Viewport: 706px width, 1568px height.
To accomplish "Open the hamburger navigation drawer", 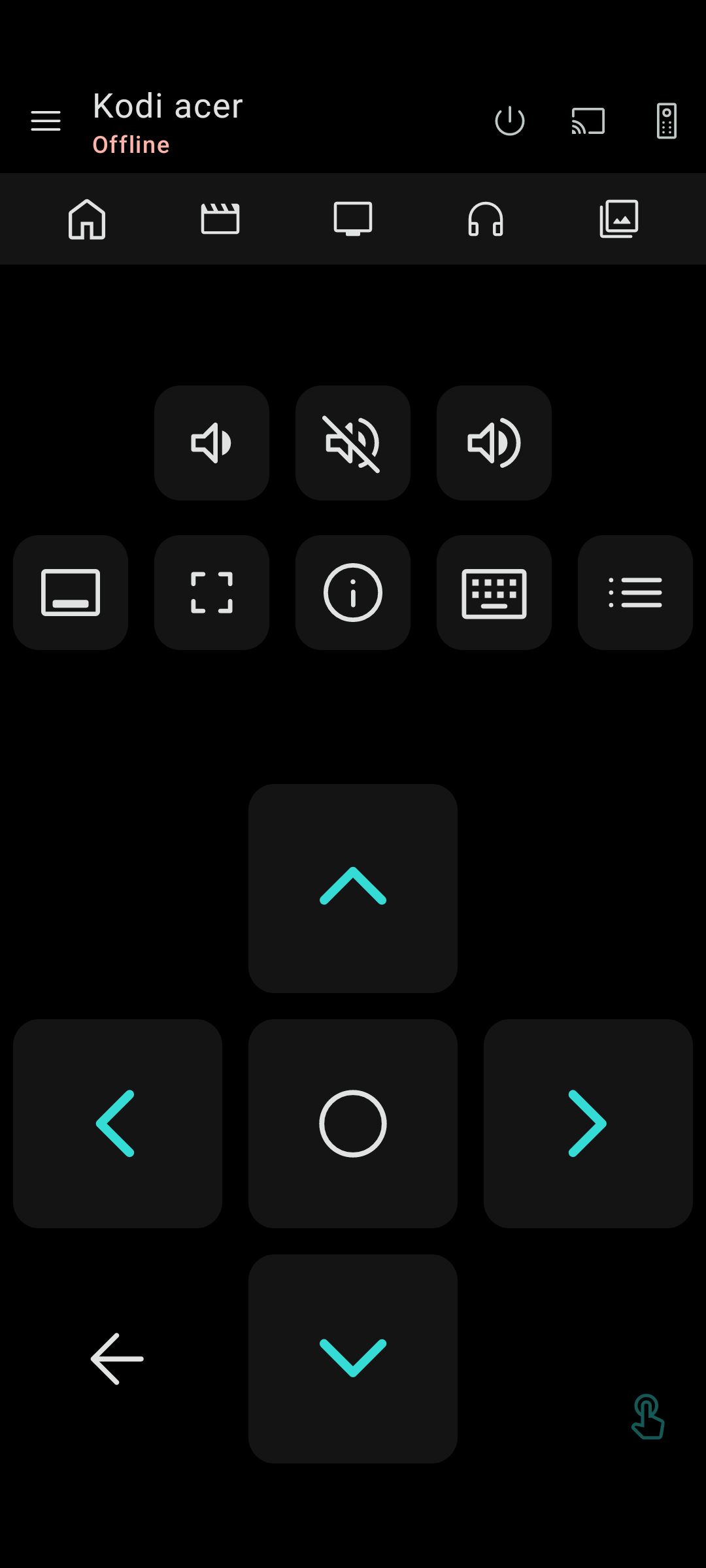I will [46, 121].
